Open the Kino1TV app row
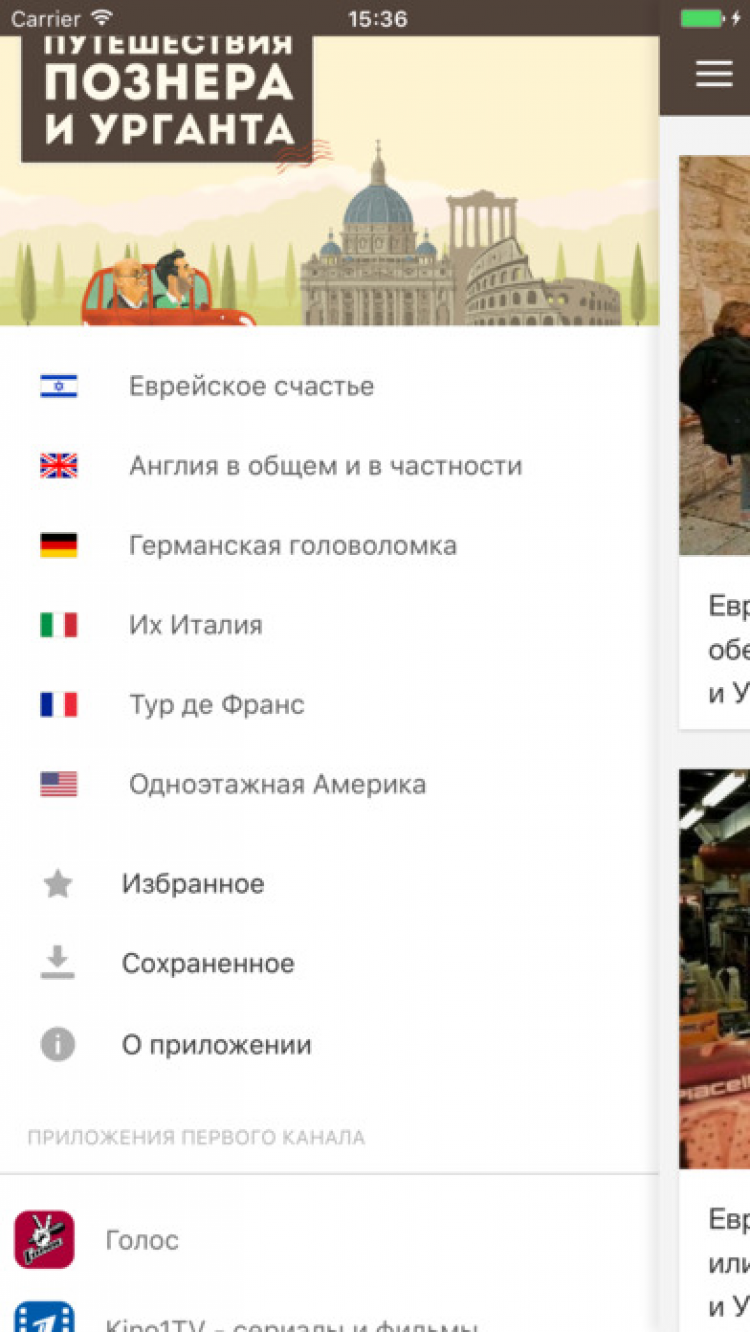 [290, 1320]
